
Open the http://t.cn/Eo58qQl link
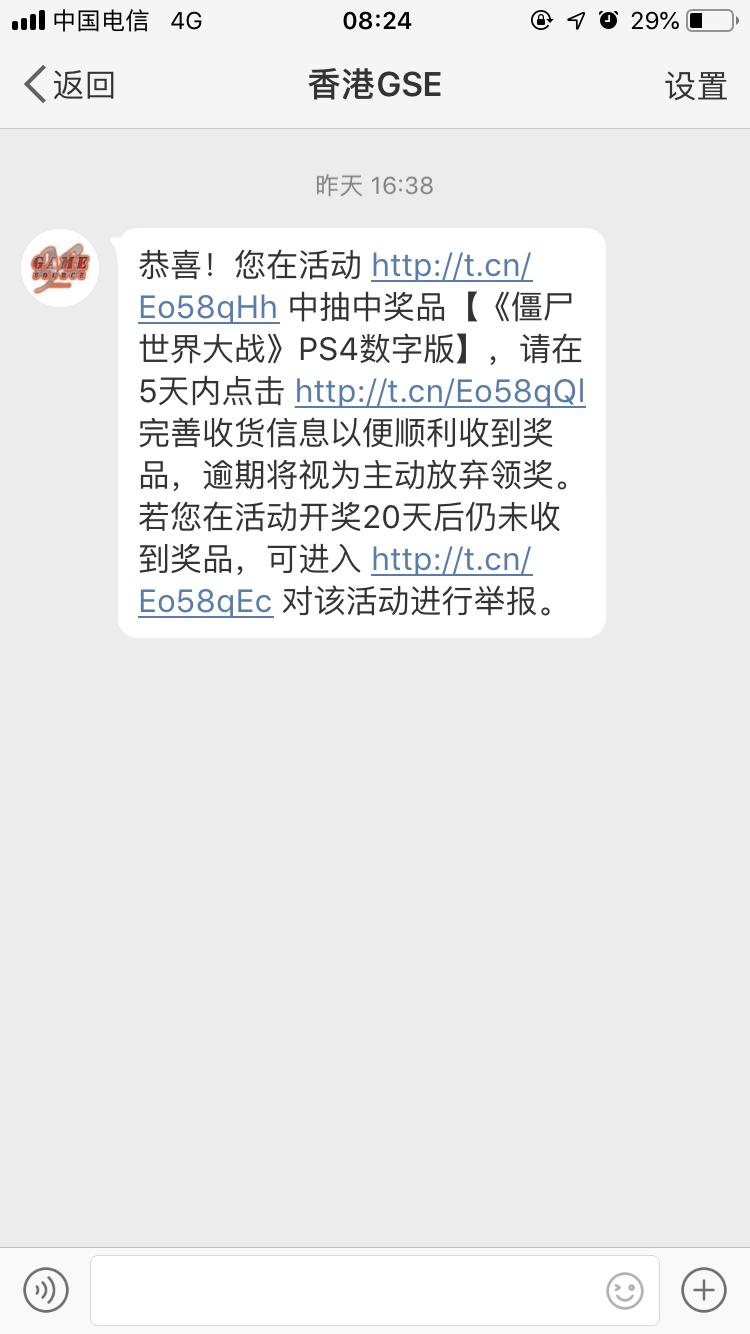pyautogui.click(x=440, y=392)
